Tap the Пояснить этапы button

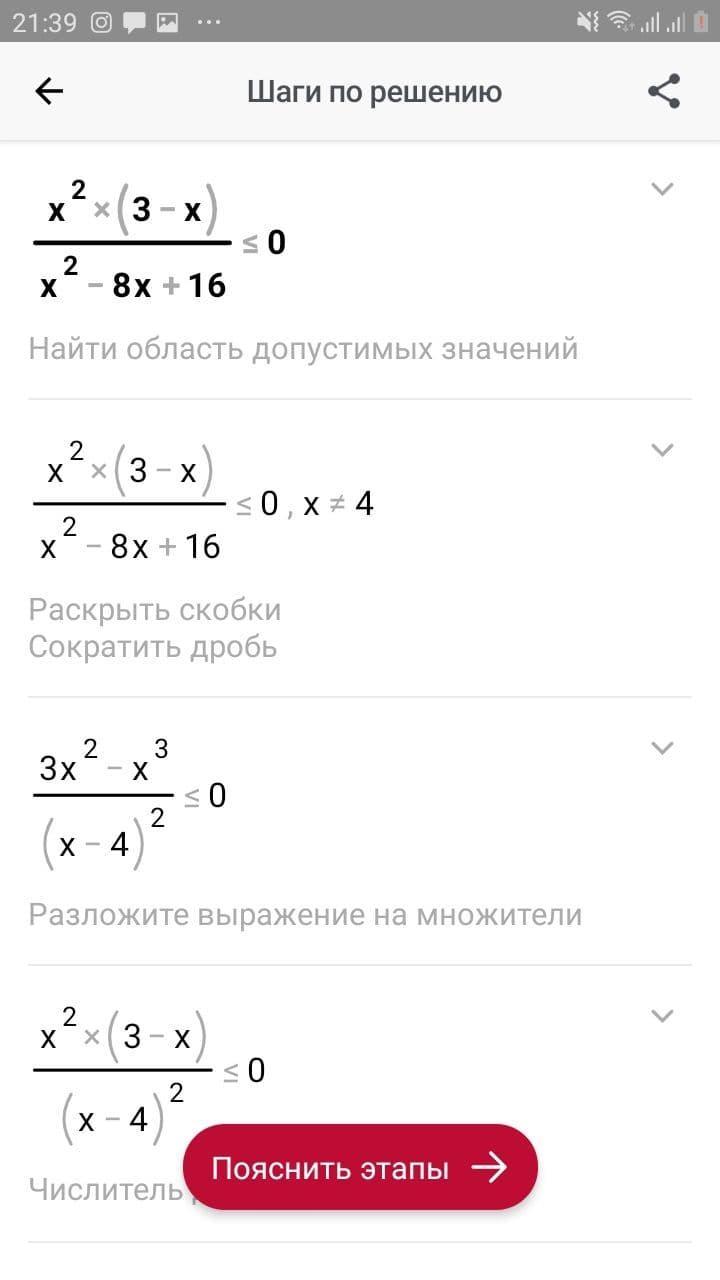click(x=360, y=1167)
